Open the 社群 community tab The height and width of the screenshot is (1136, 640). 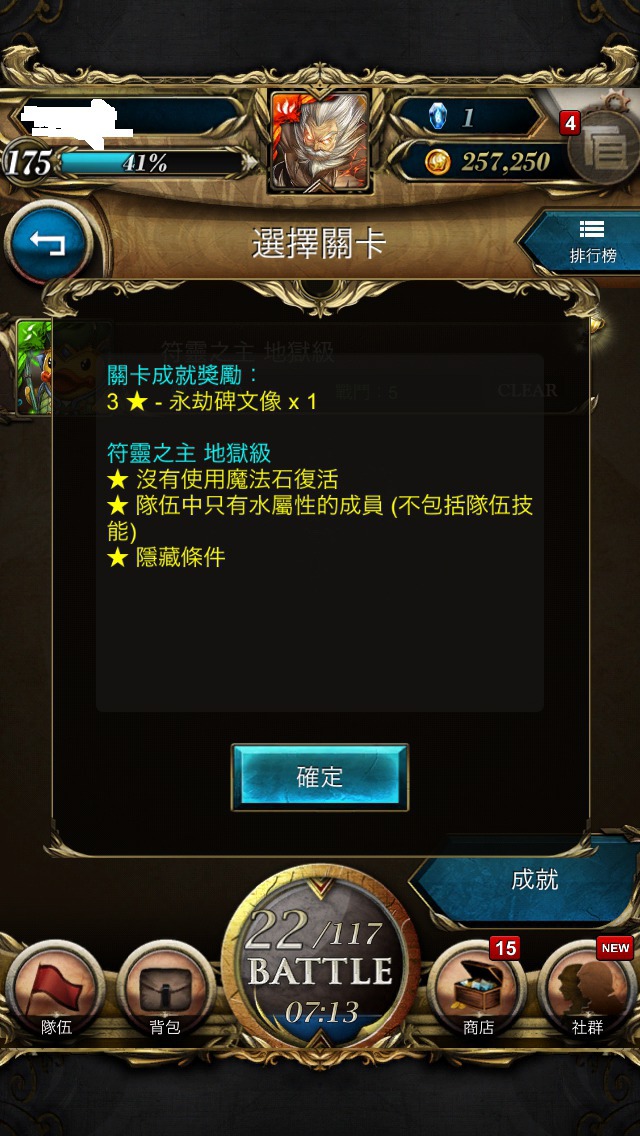point(587,990)
